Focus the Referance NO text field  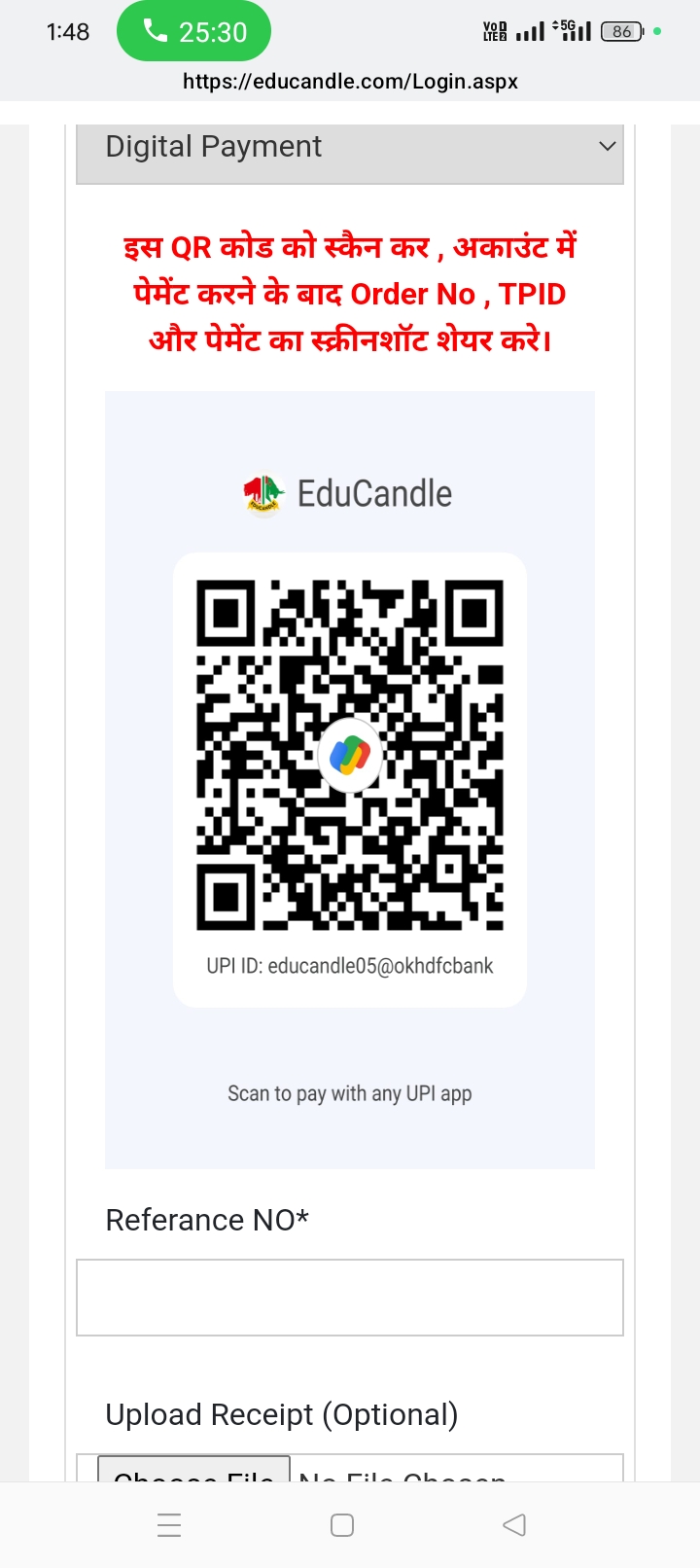click(350, 1298)
